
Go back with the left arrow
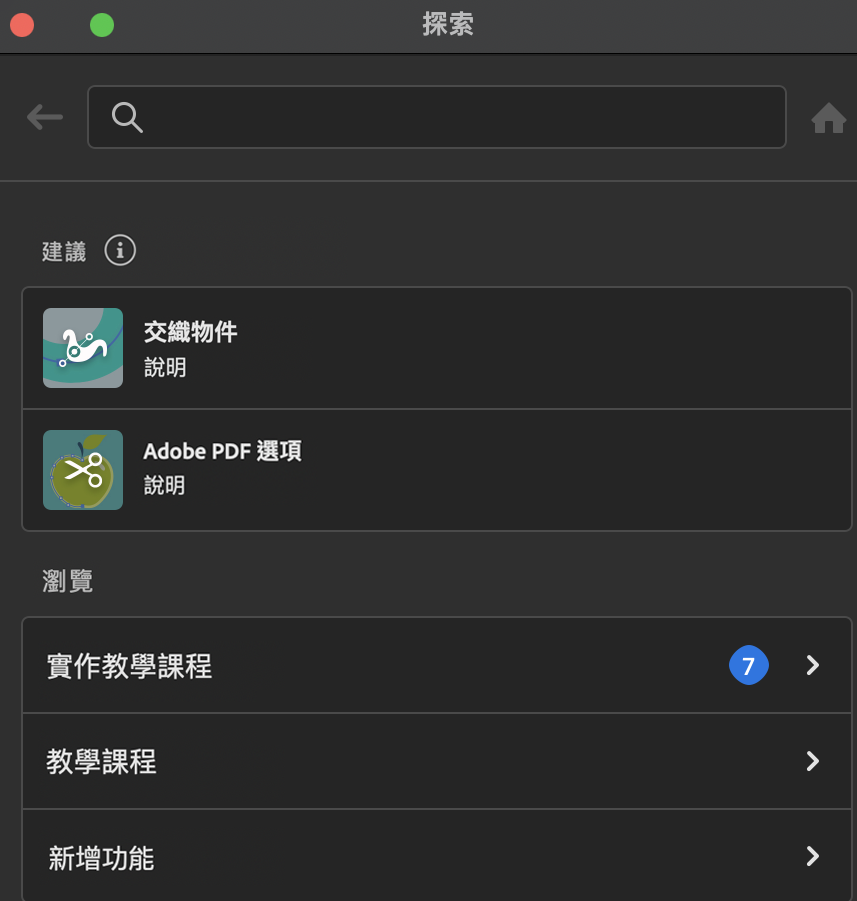[x=45, y=118]
